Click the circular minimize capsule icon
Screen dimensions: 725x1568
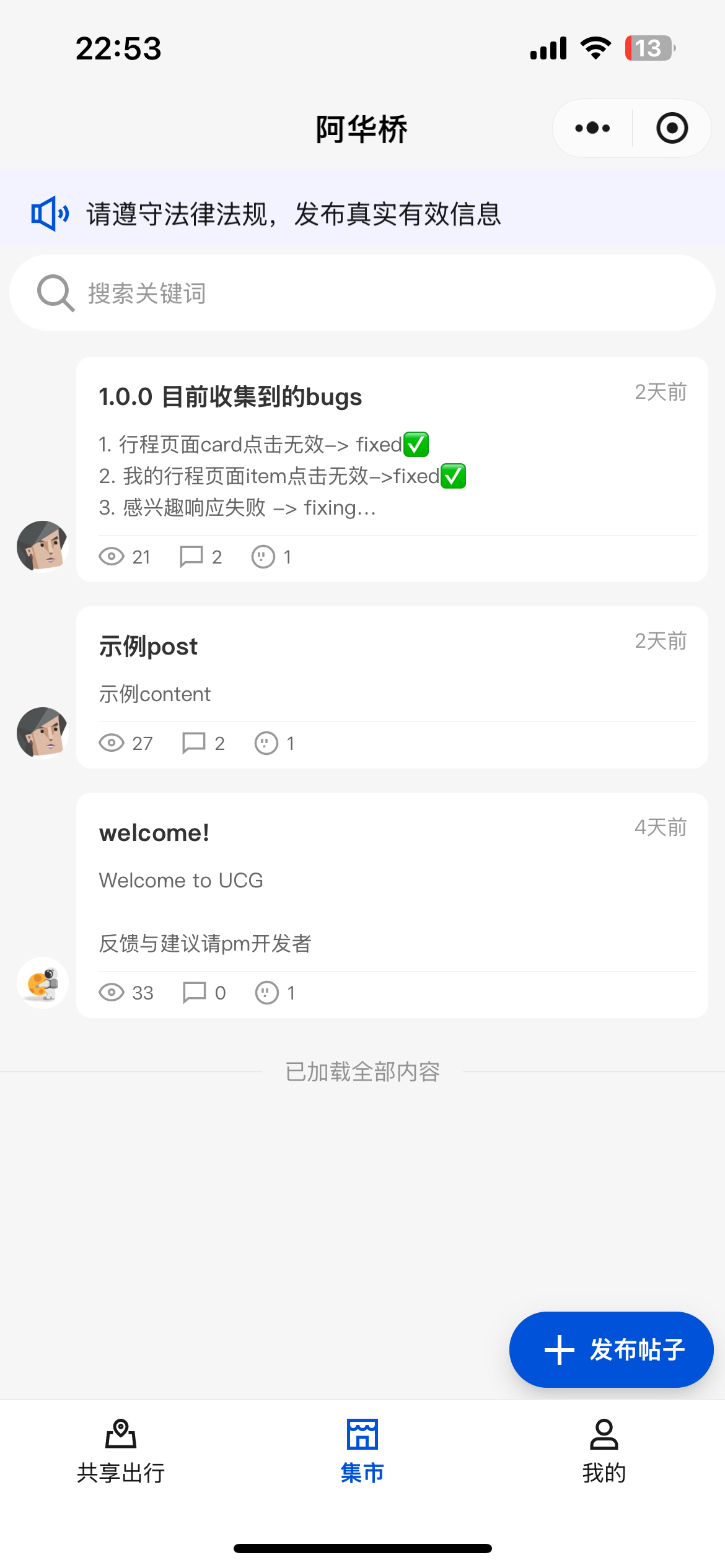pos(671,128)
